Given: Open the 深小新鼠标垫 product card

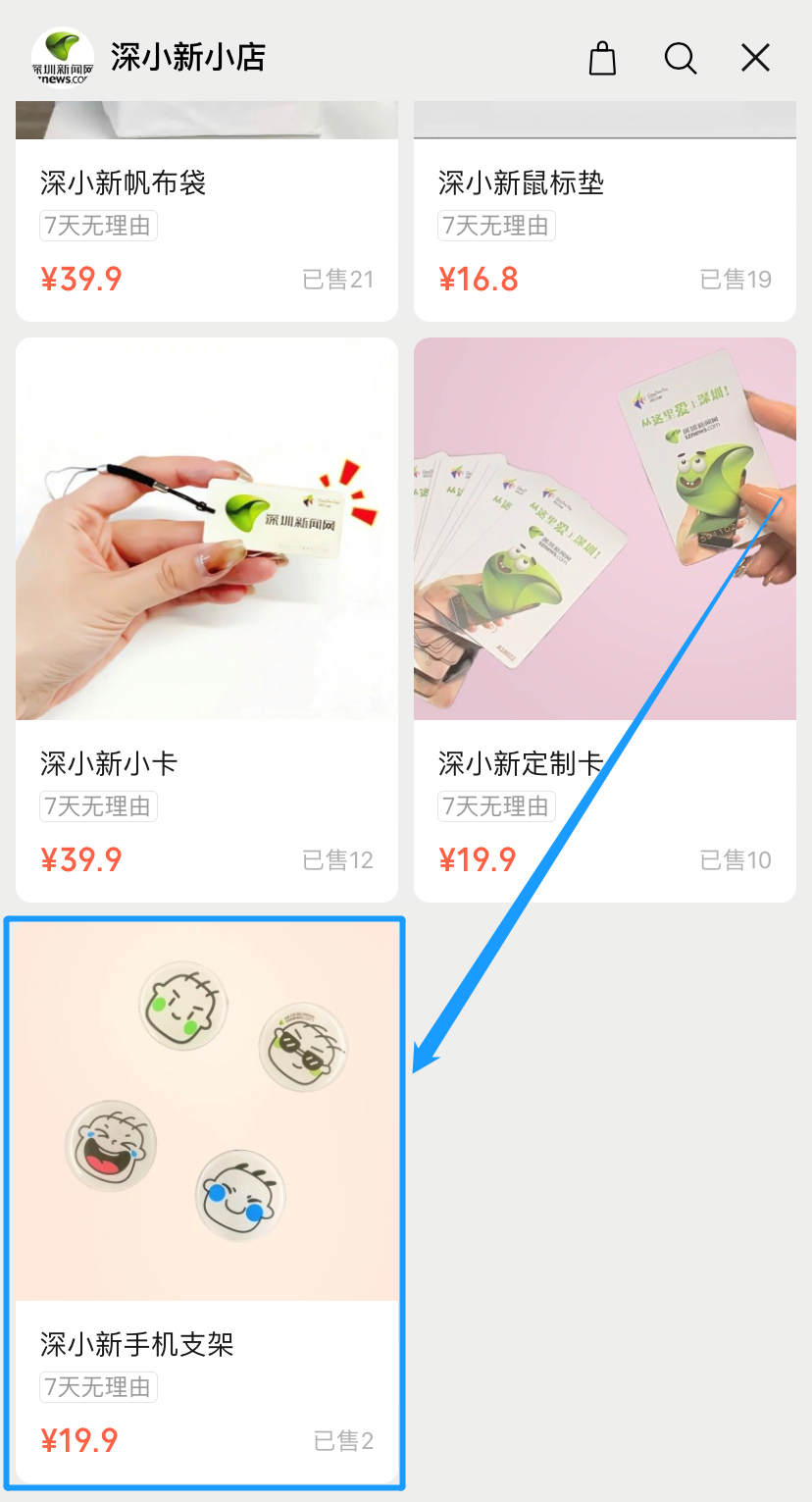Looking at the screenshot, I should point(605,211).
